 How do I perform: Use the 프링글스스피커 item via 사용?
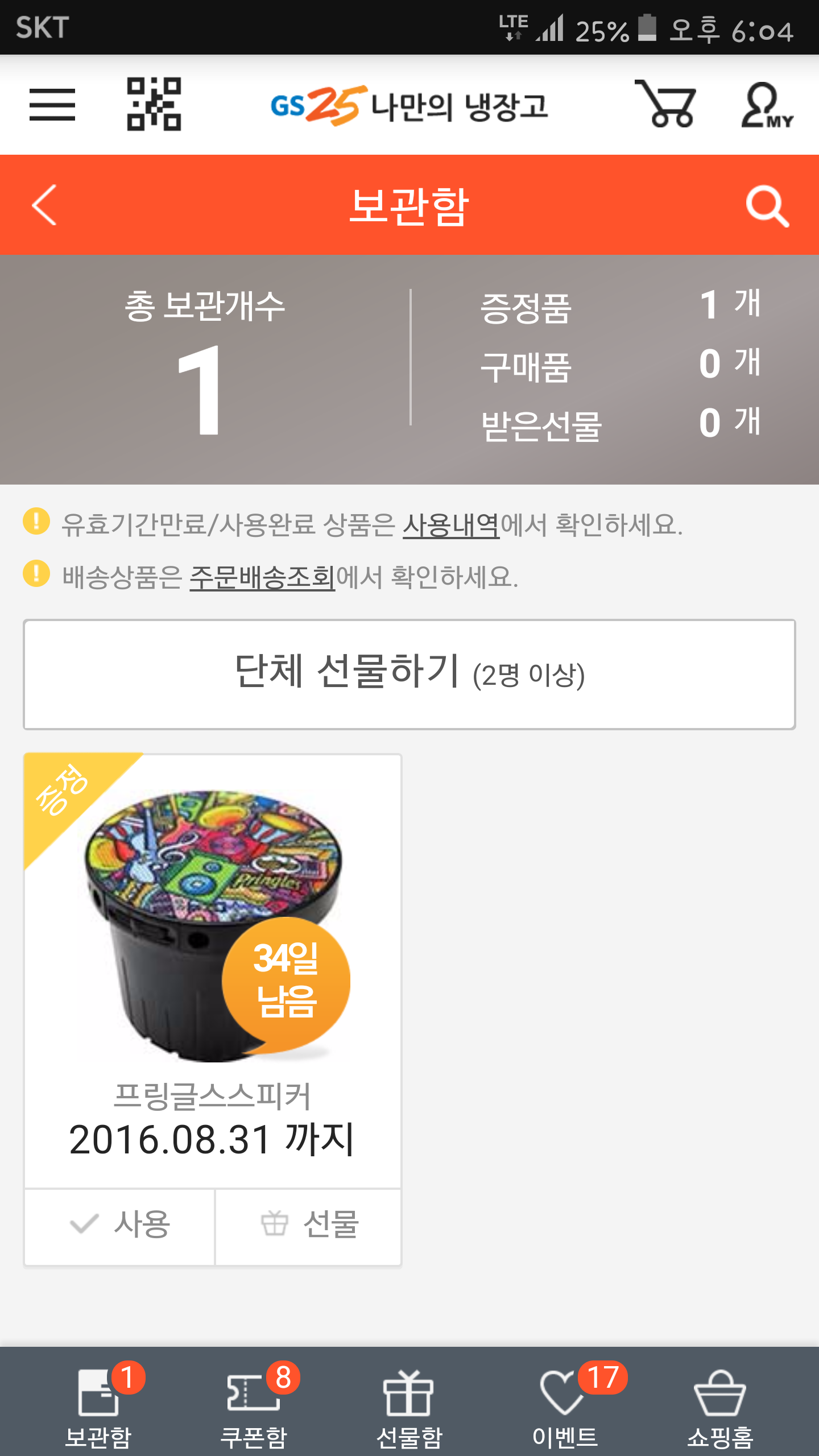(x=119, y=1225)
